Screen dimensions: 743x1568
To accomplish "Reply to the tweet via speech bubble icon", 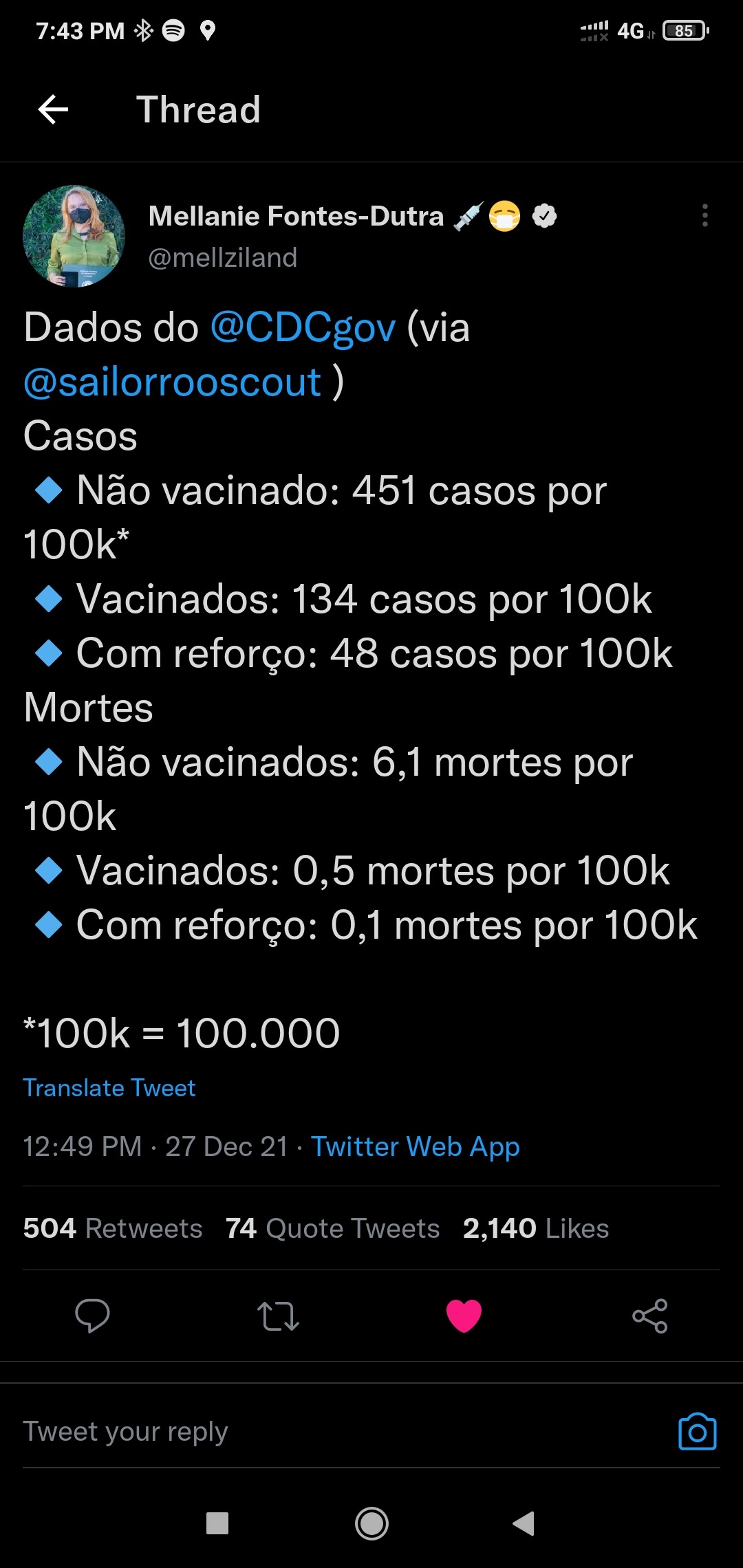I will tap(92, 1316).
